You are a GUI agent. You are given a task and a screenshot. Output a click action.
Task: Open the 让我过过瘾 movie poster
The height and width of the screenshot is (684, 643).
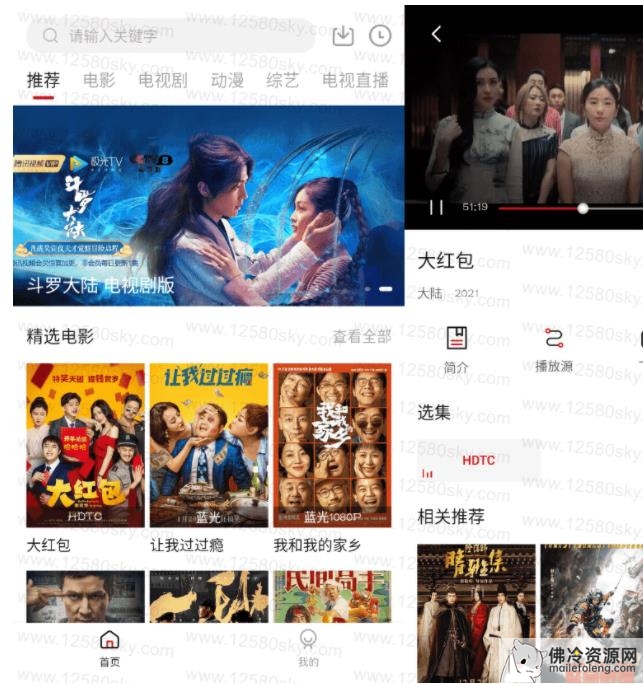click(x=208, y=445)
